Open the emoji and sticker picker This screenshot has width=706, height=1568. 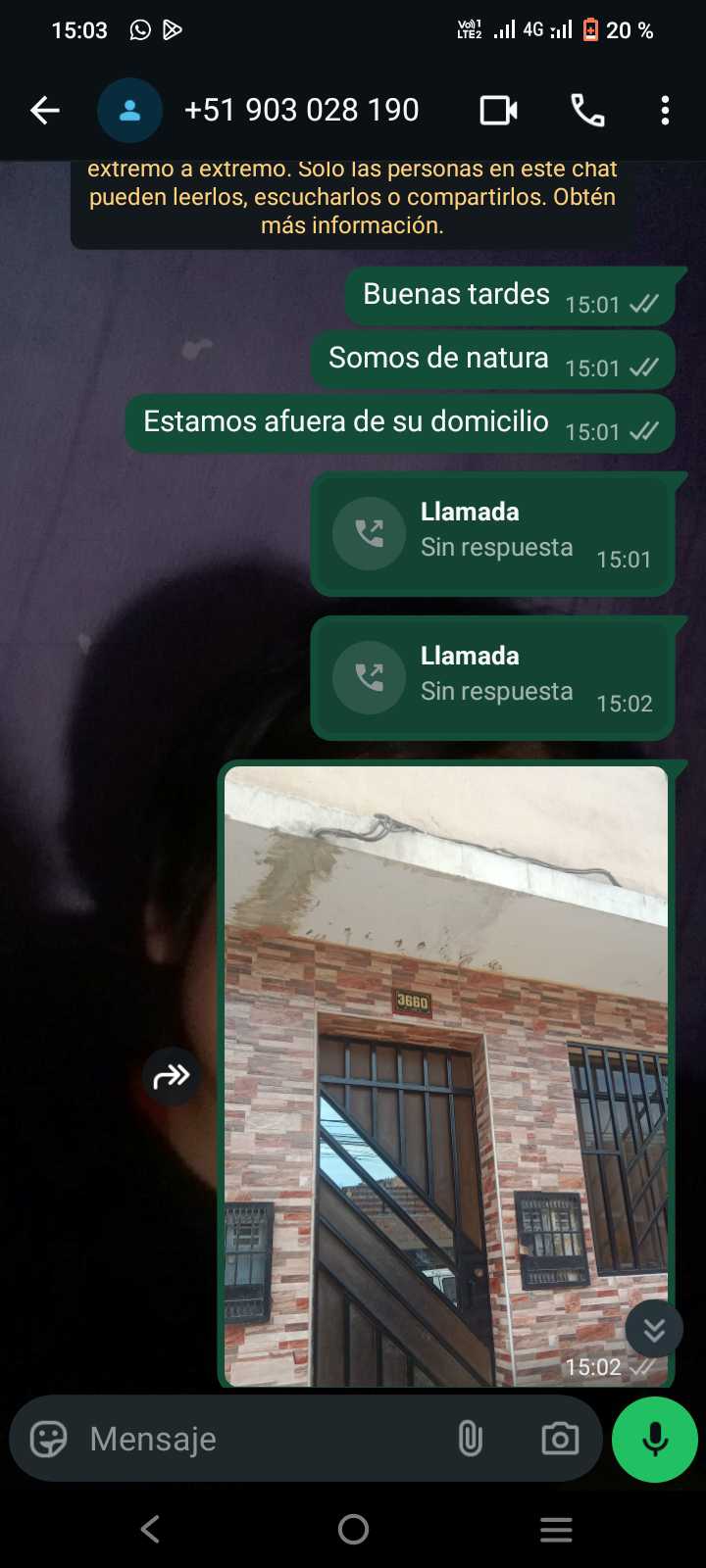coord(48,1439)
